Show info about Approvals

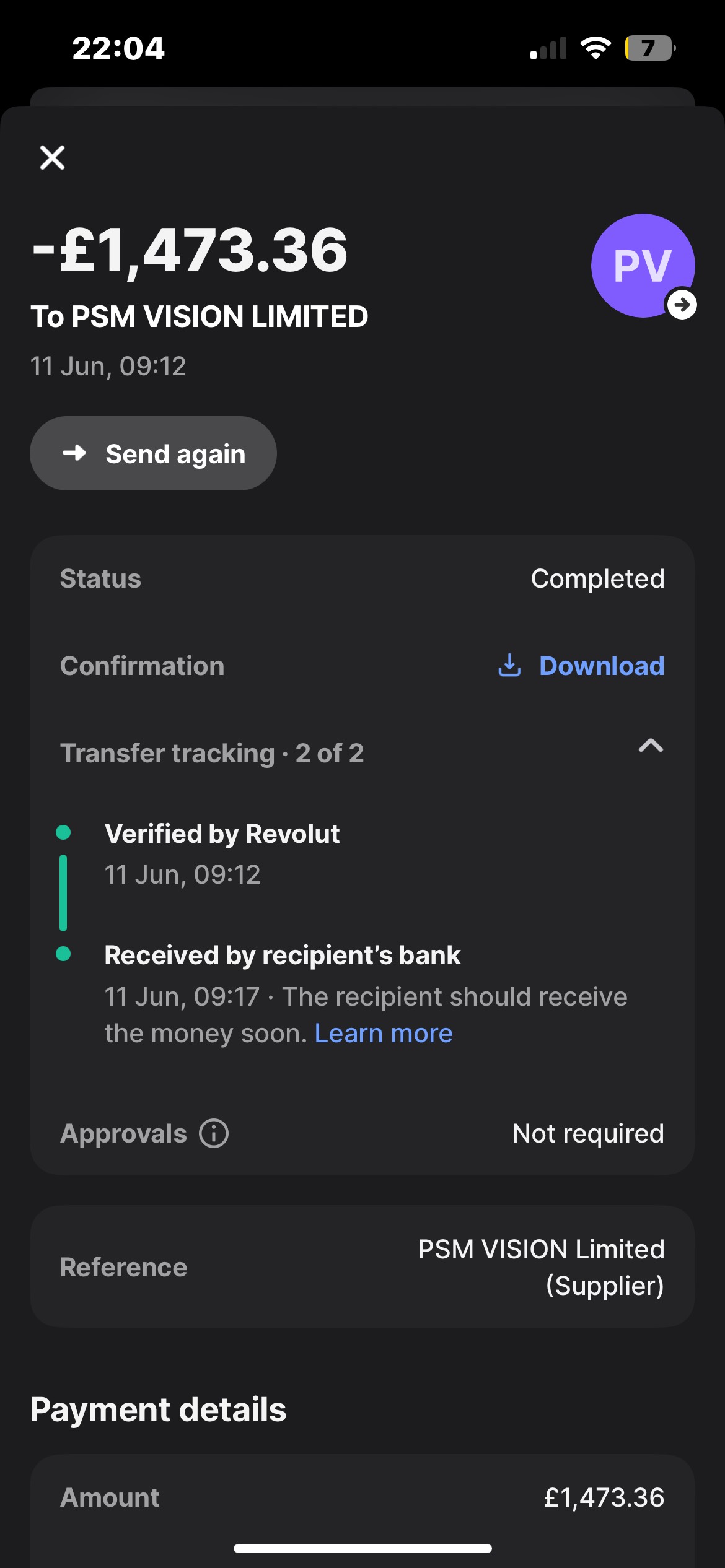[x=214, y=1134]
